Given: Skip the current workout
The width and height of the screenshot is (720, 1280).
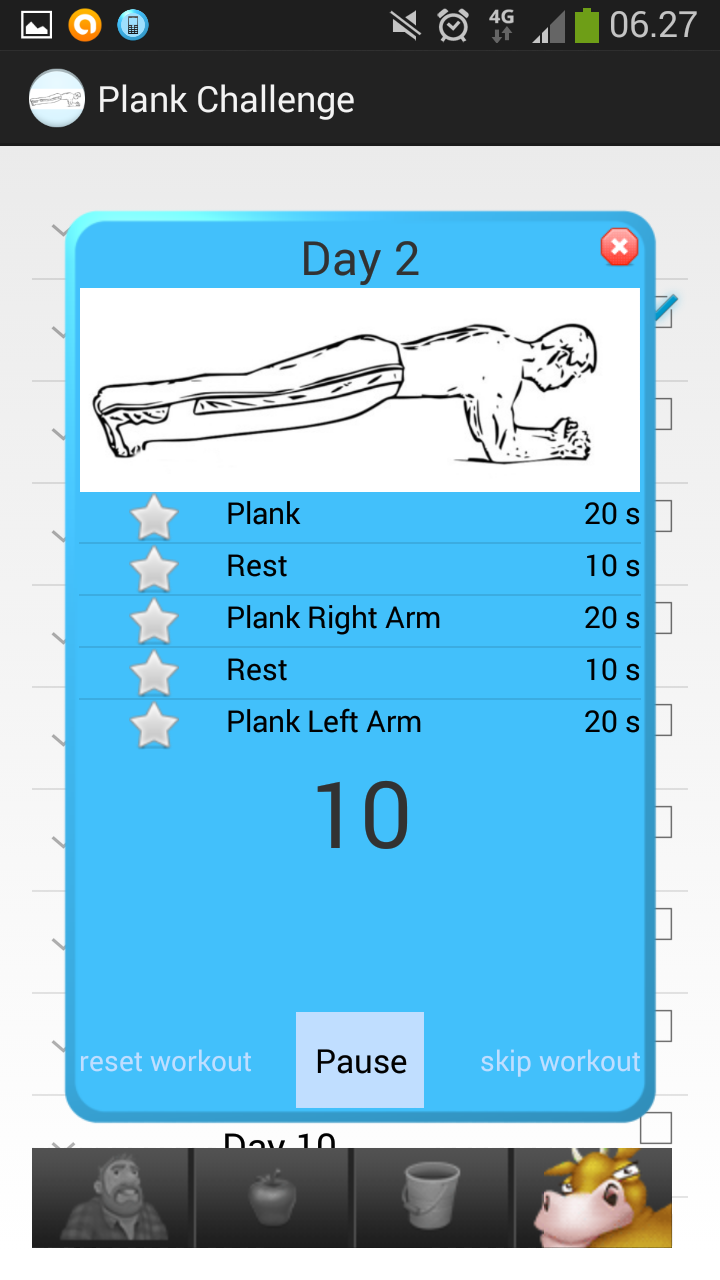Looking at the screenshot, I should (x=560, y=1061).
